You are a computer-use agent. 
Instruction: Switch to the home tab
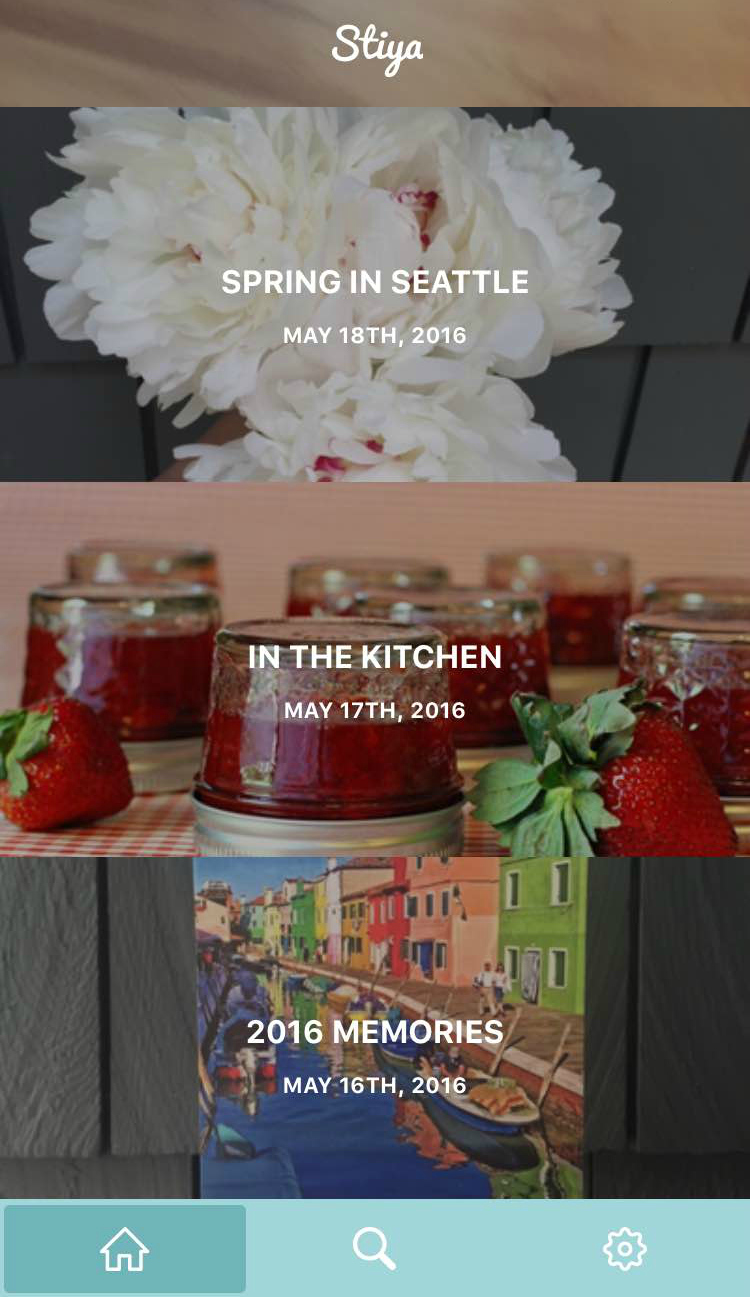point(125,1249)
